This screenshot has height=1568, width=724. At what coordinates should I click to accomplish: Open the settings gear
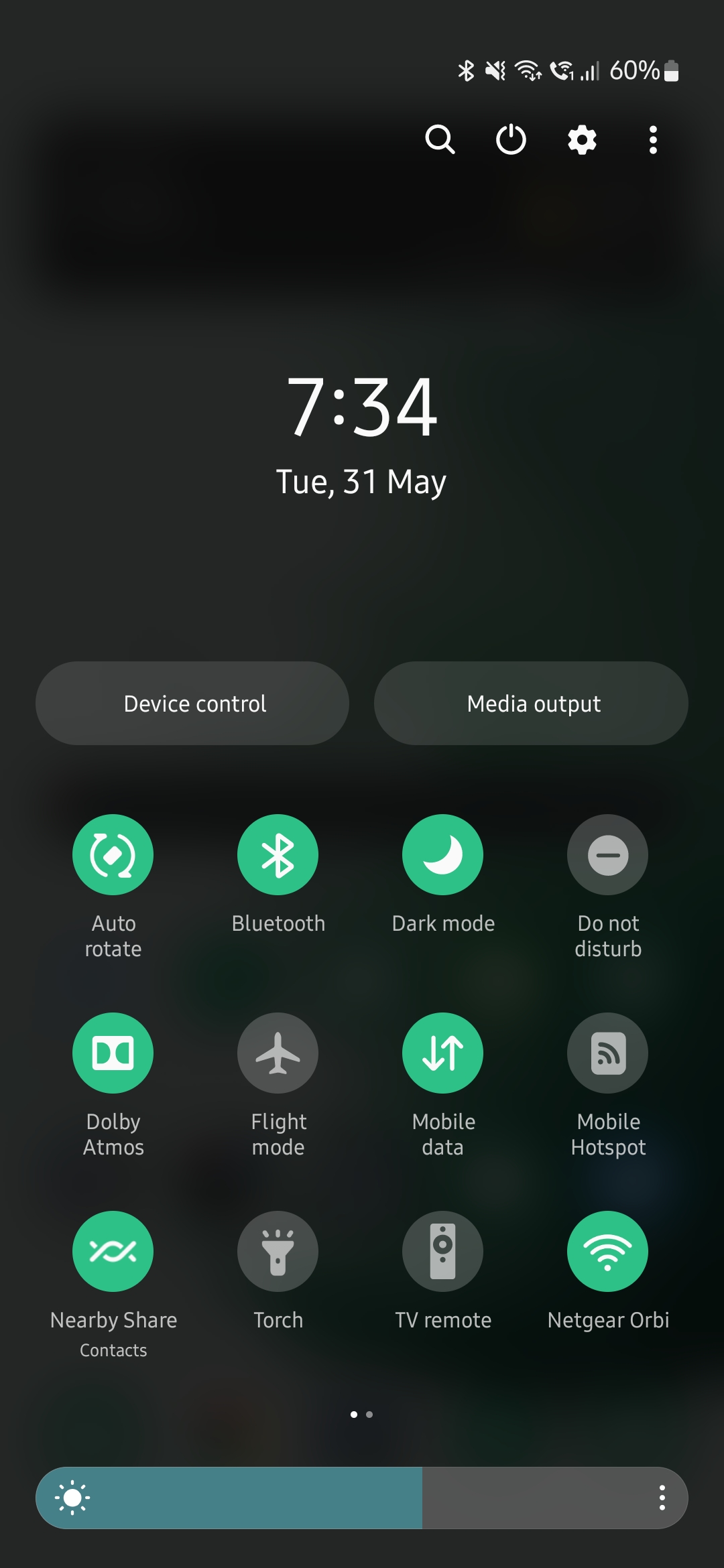582,139
